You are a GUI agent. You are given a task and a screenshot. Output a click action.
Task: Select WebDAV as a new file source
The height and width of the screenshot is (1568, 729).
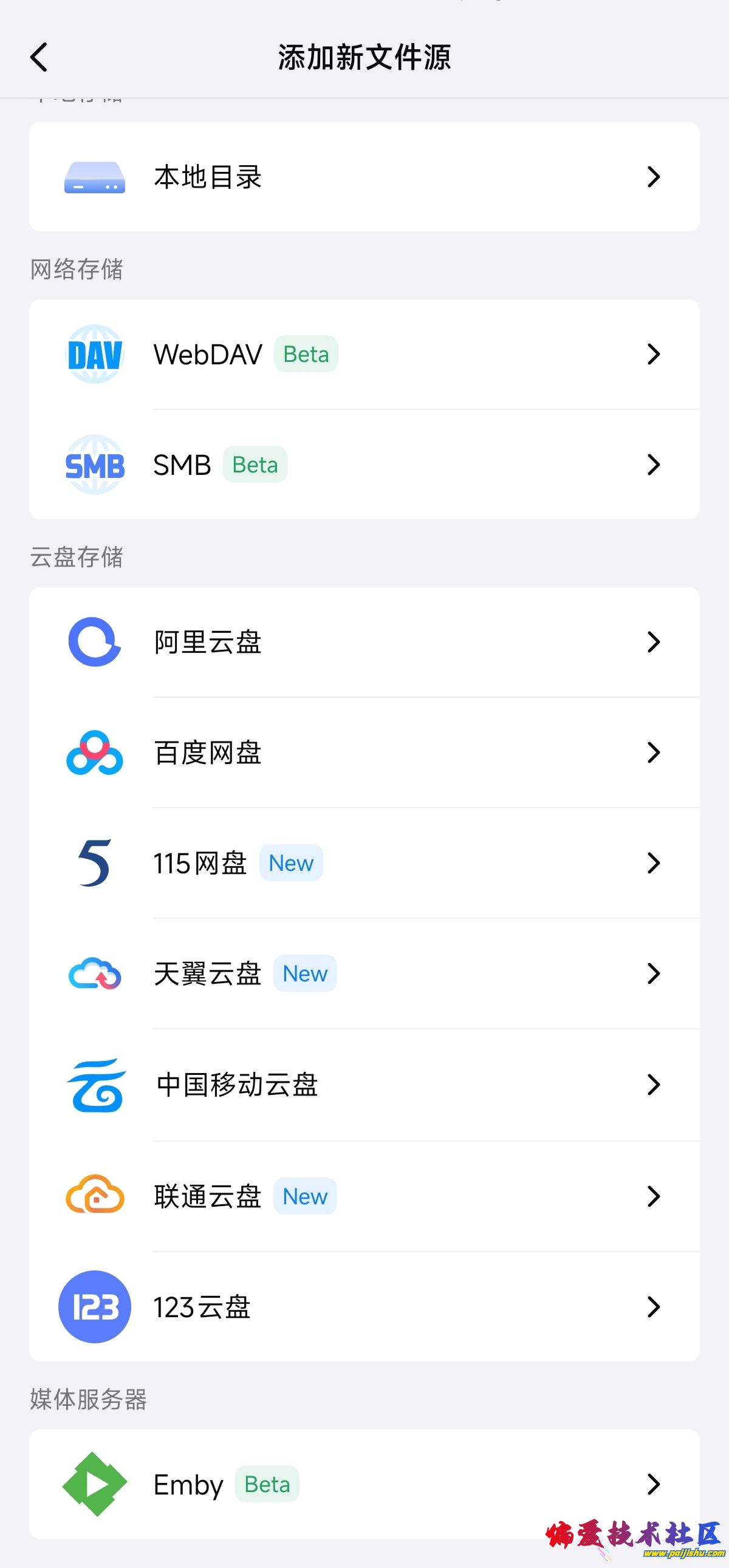363,354
